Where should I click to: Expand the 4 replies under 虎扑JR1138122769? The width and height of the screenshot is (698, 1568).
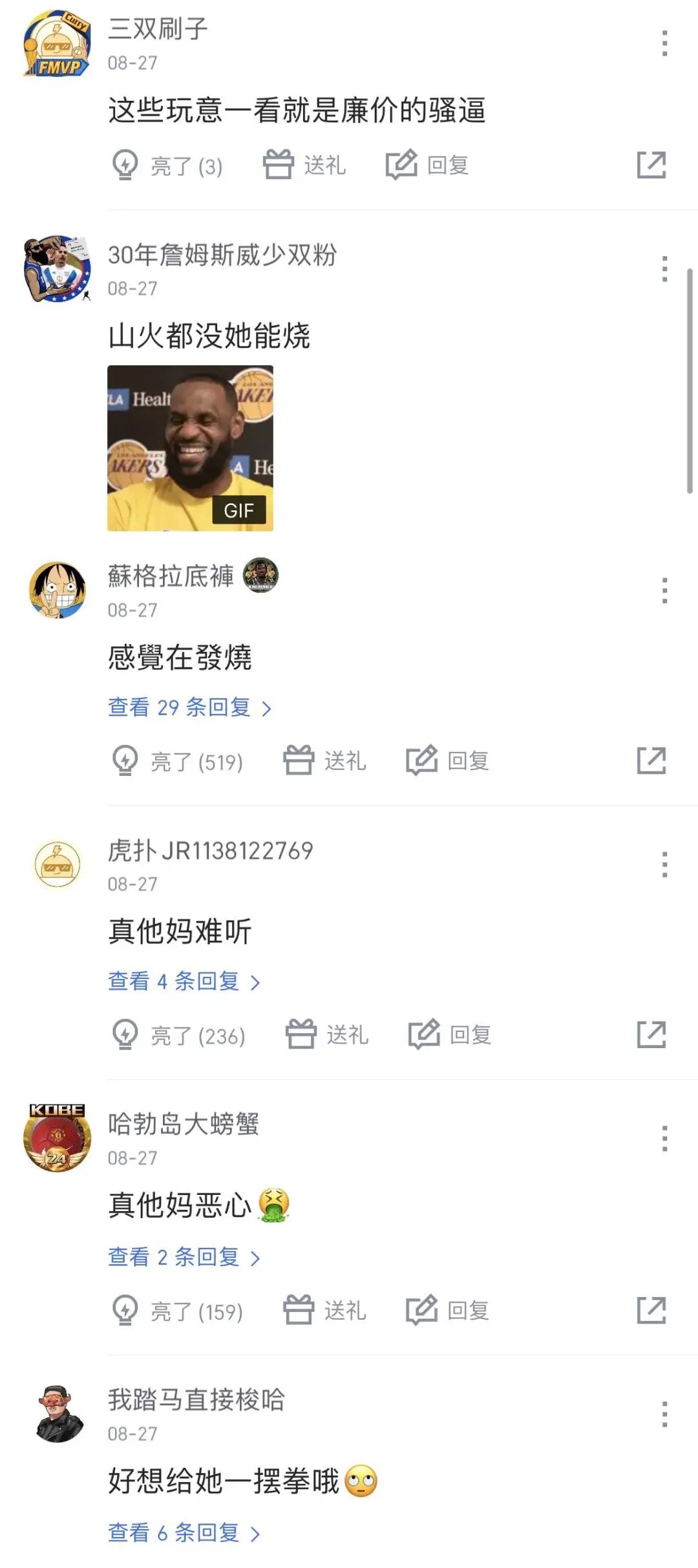click(184, 982)
